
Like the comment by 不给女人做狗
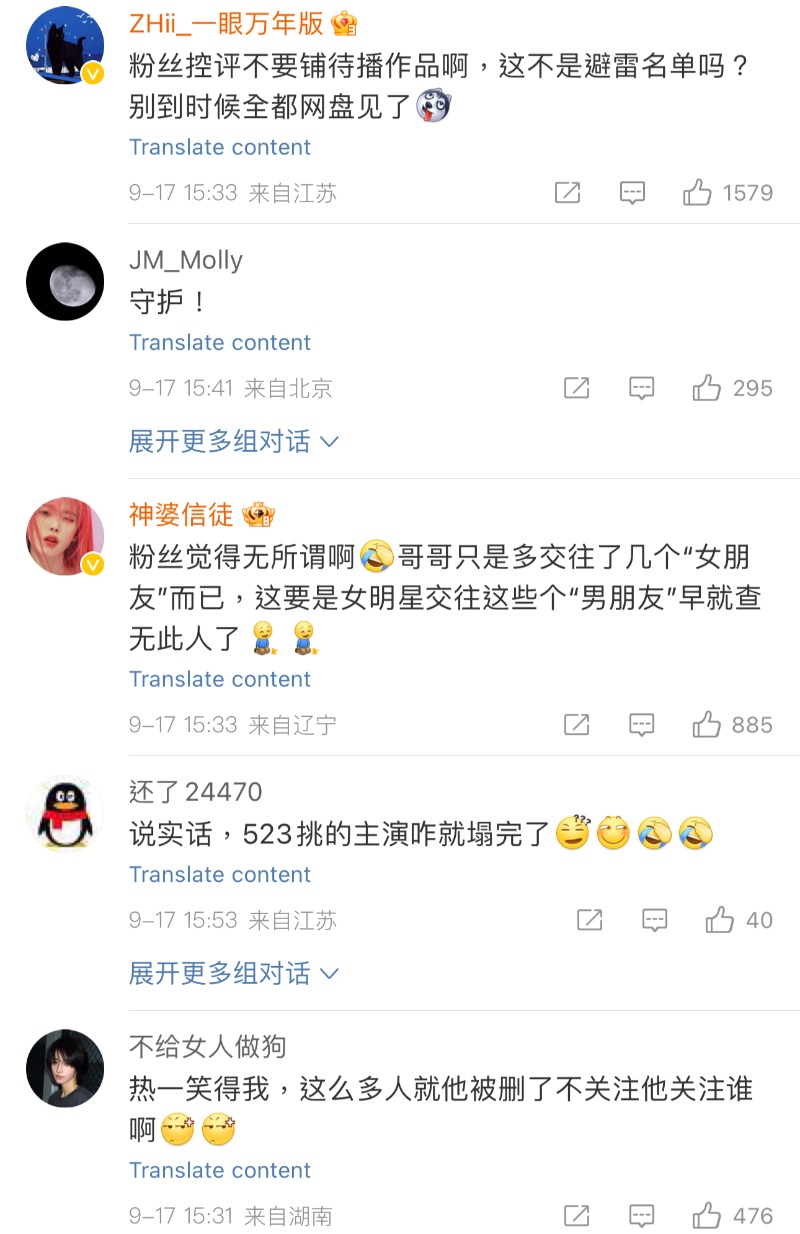[707, 1216]
